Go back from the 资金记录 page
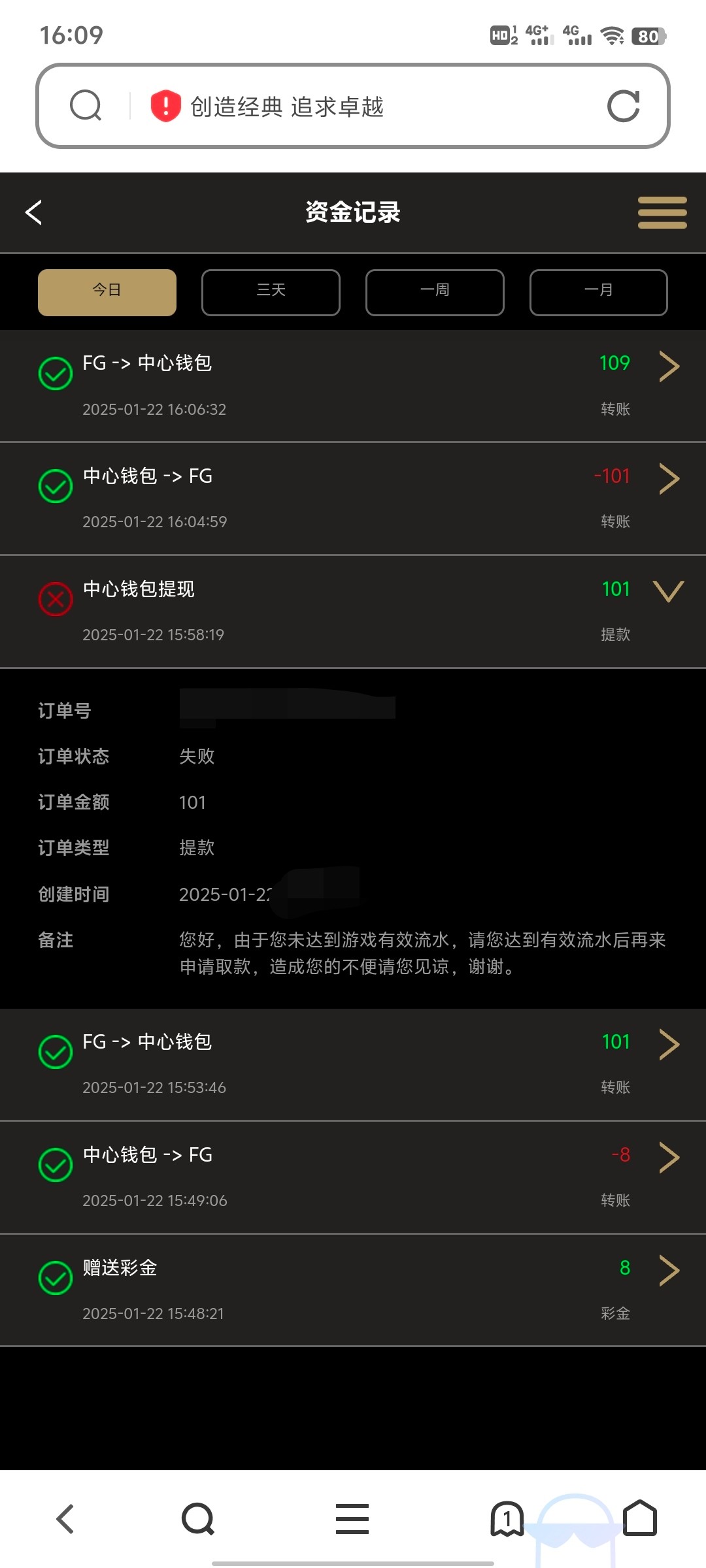Image resolution: width=706 pixels, height=1568 pixels. point(34,212)
